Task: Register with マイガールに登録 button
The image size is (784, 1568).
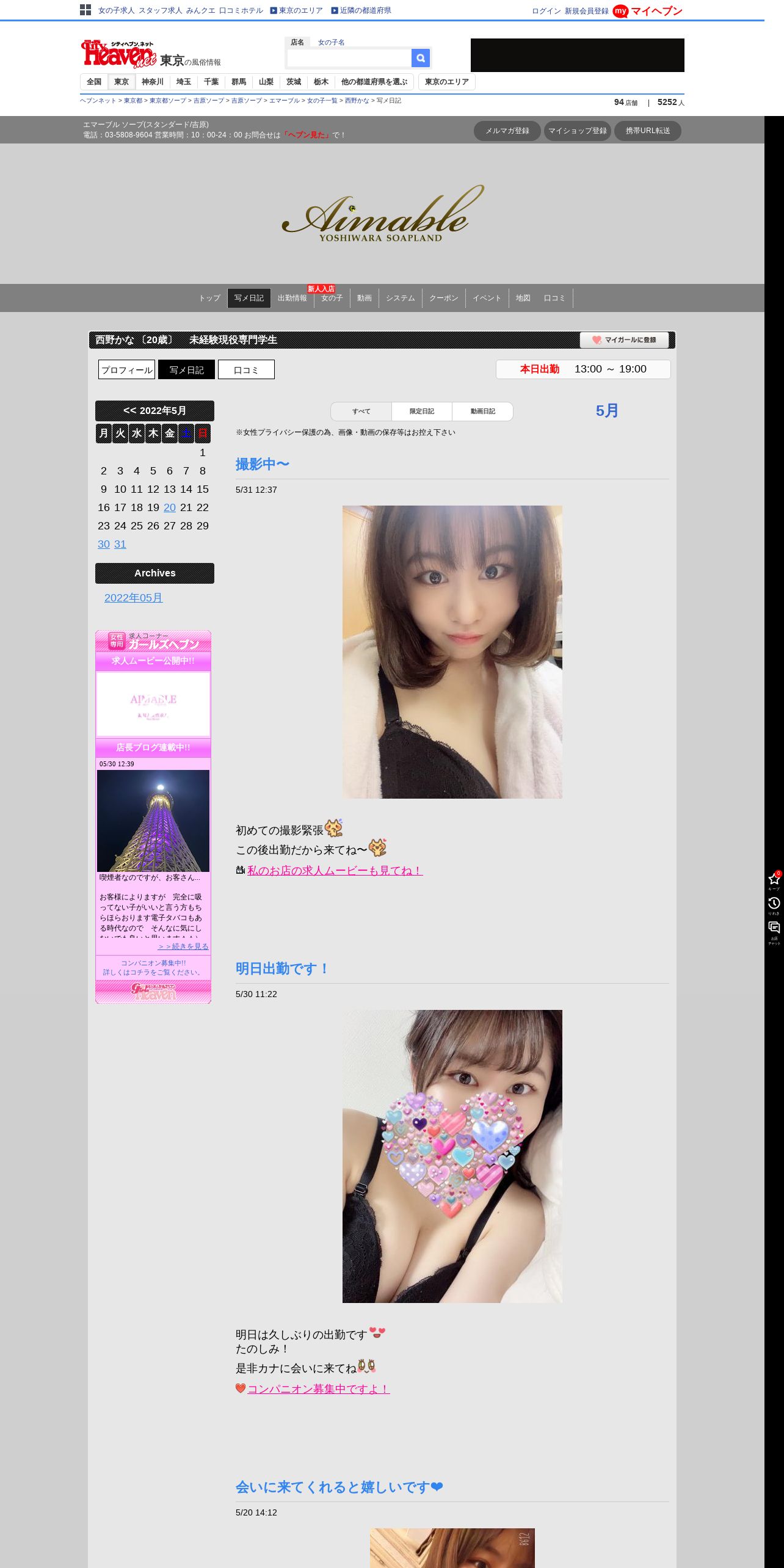Action: click(624, 340)
